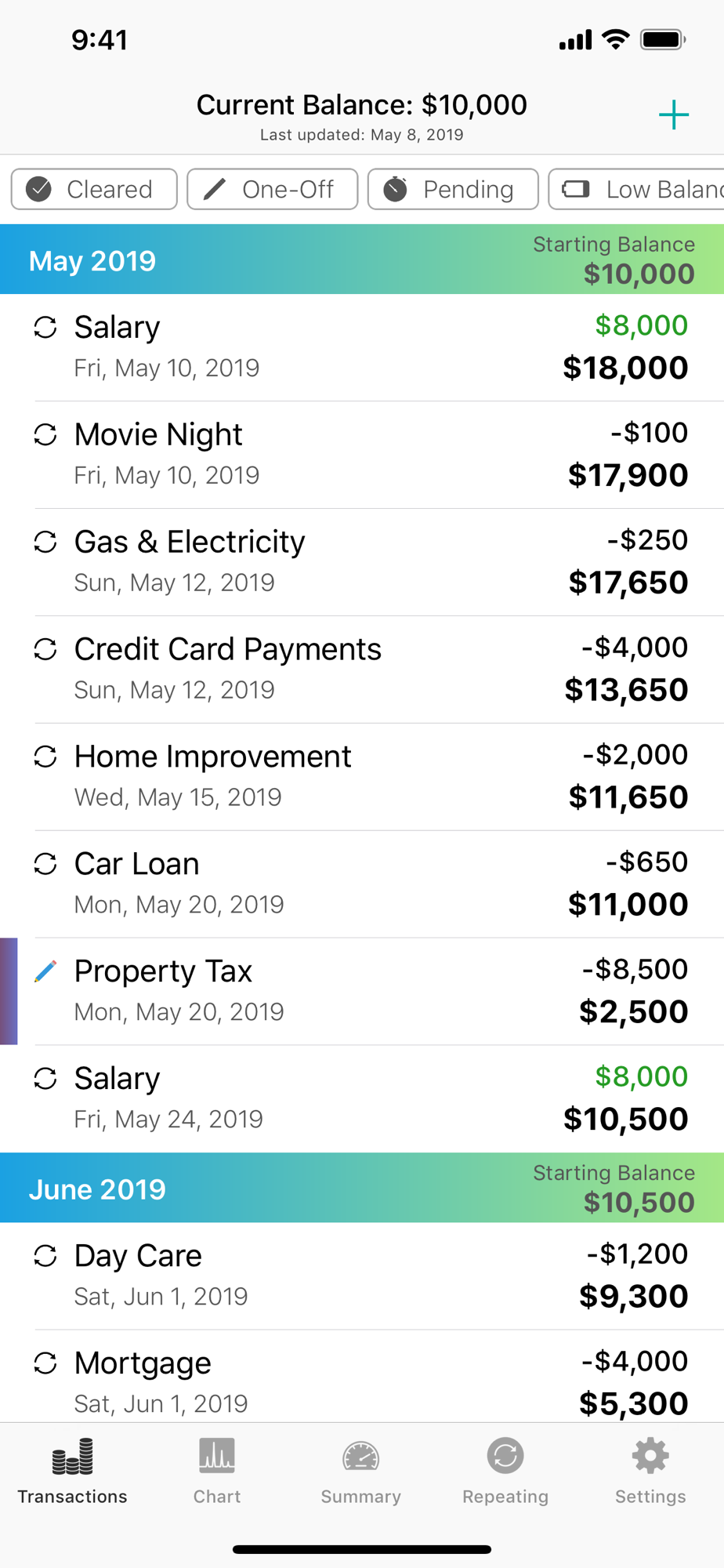This screenshot has width=724, height=1568.
Task: Edit the Property Tax transaction
Action: pos(362,992)
